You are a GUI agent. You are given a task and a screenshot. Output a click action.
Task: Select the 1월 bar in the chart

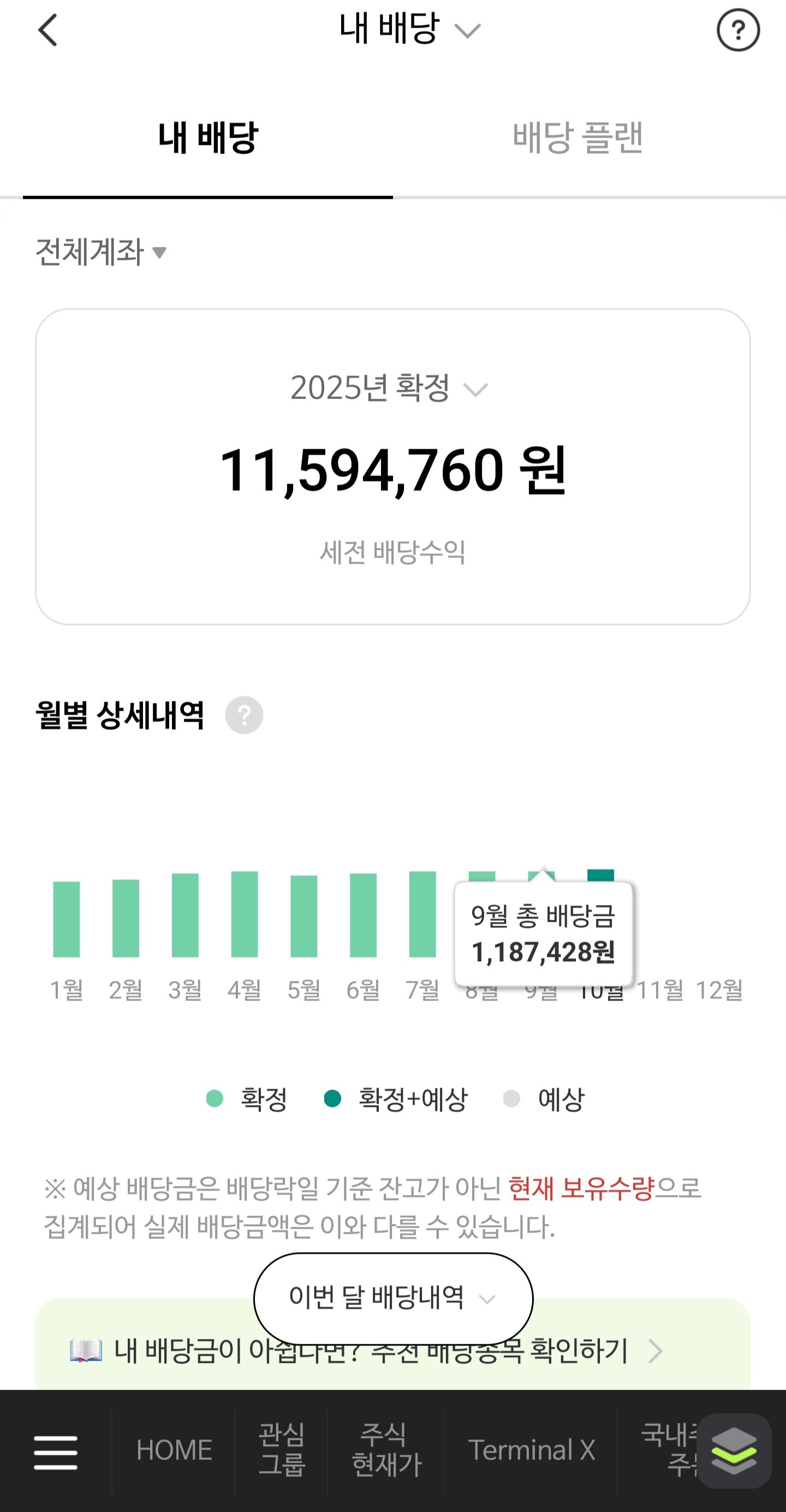(67, 919)
